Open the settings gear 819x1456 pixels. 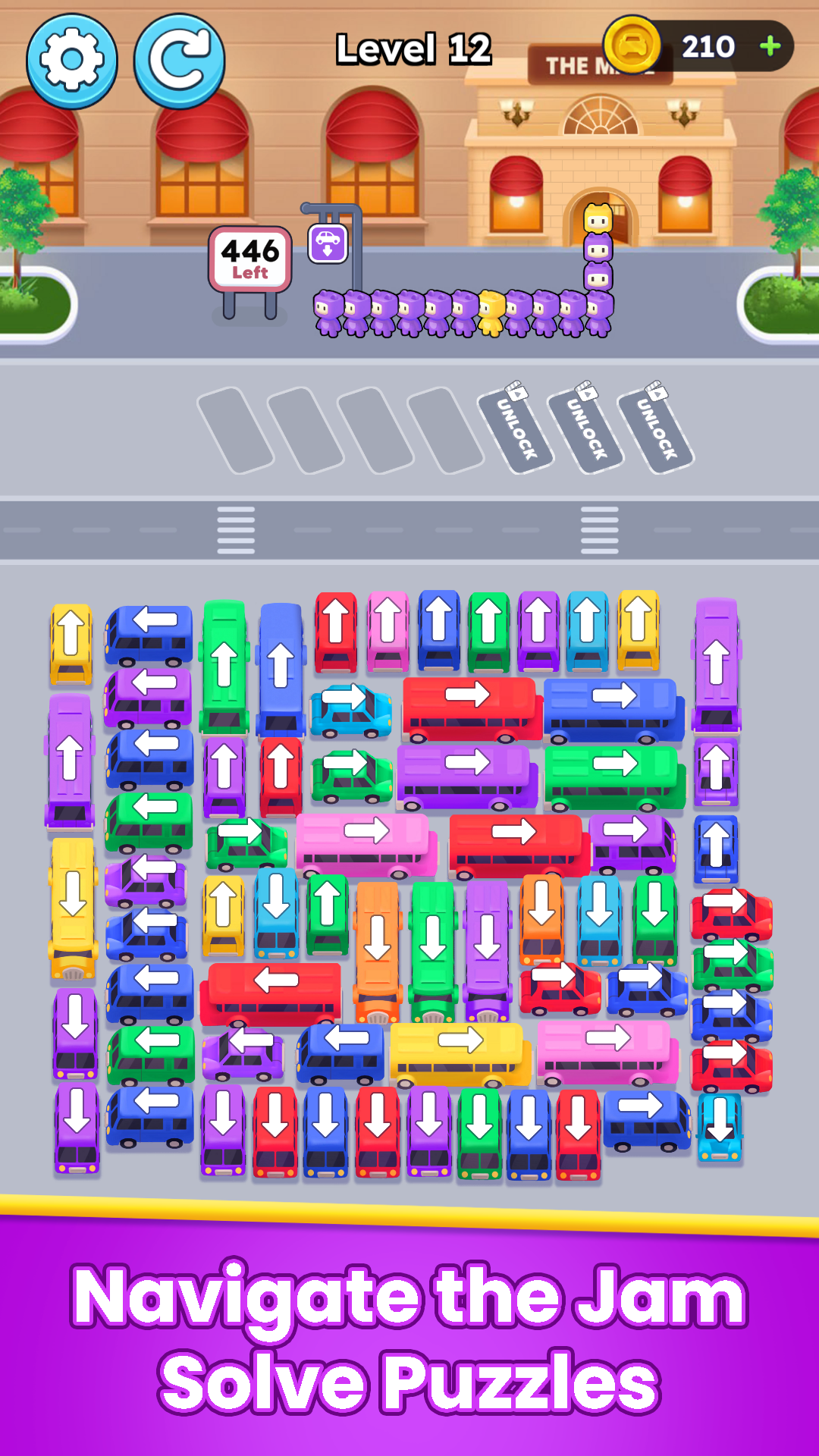pos(72,60)
